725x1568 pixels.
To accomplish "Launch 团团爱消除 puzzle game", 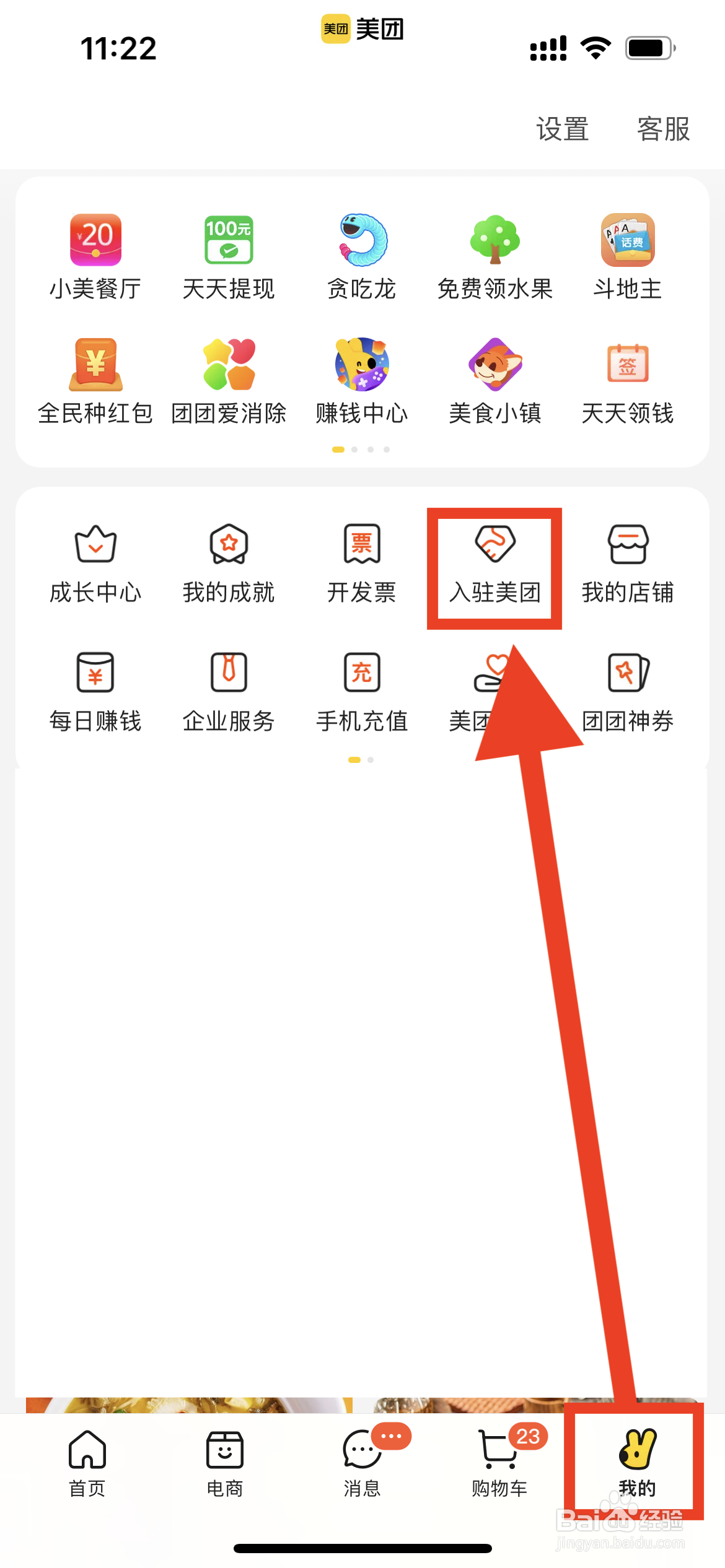I will pos(229,383).
